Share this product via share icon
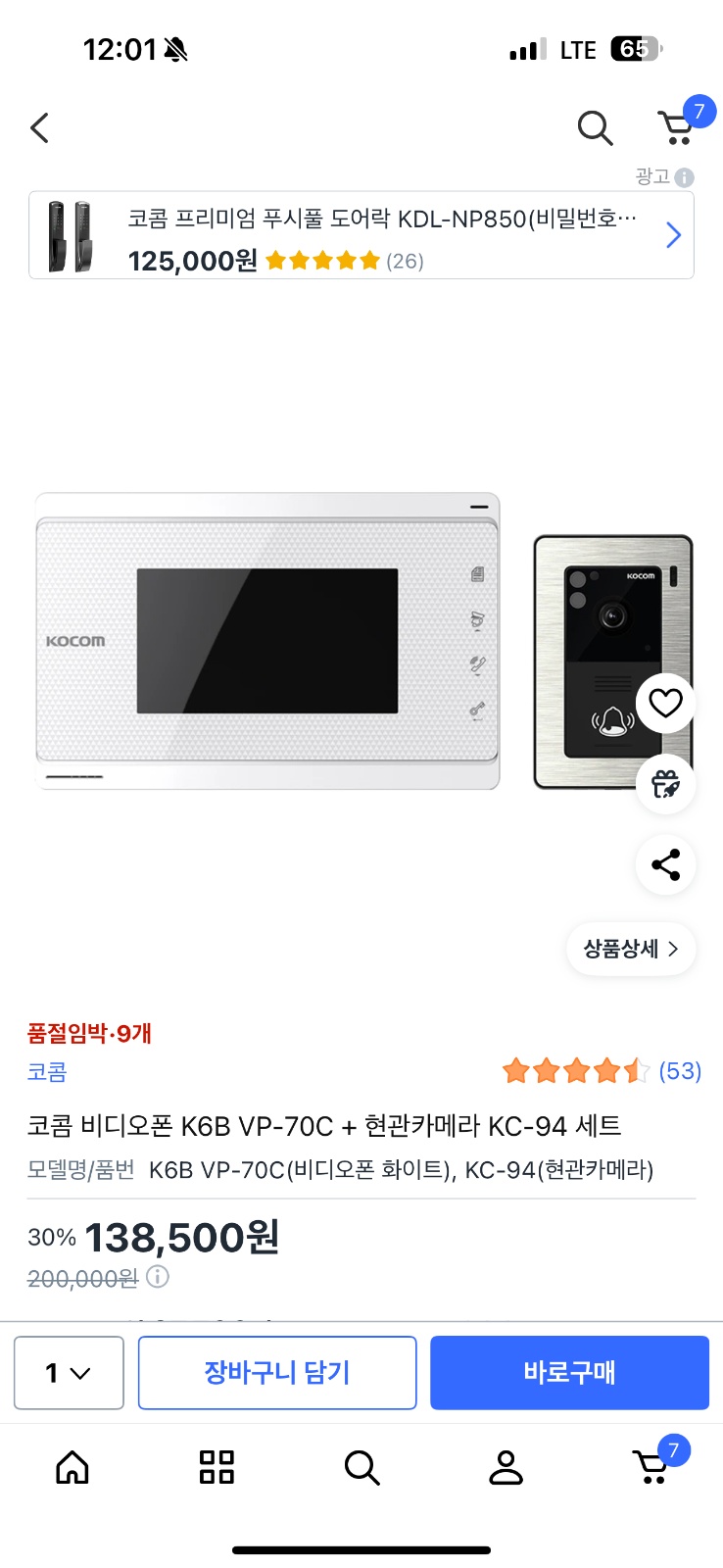This screenshot has height=1568, width=723. tap(665, 865)
